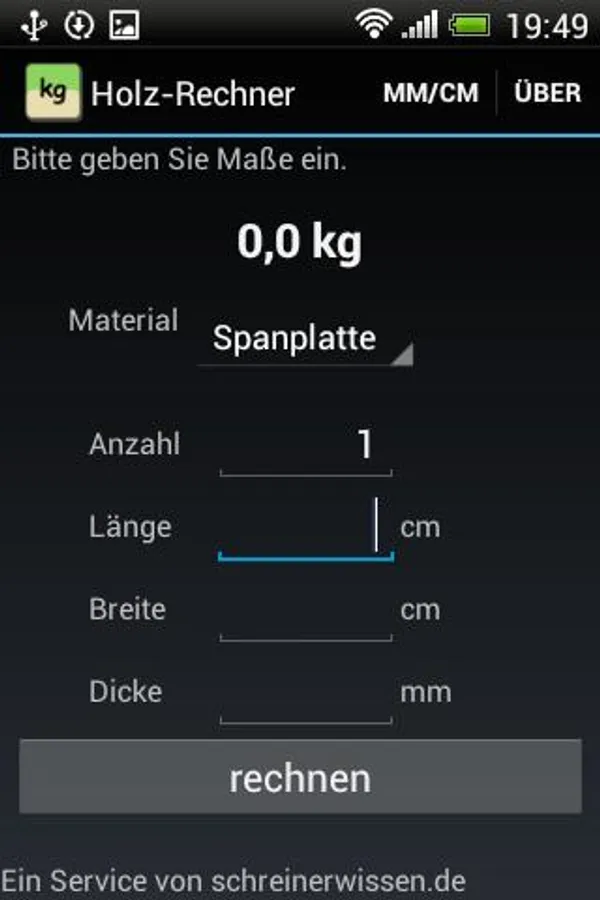Select the Breite input field

point(305,610)
